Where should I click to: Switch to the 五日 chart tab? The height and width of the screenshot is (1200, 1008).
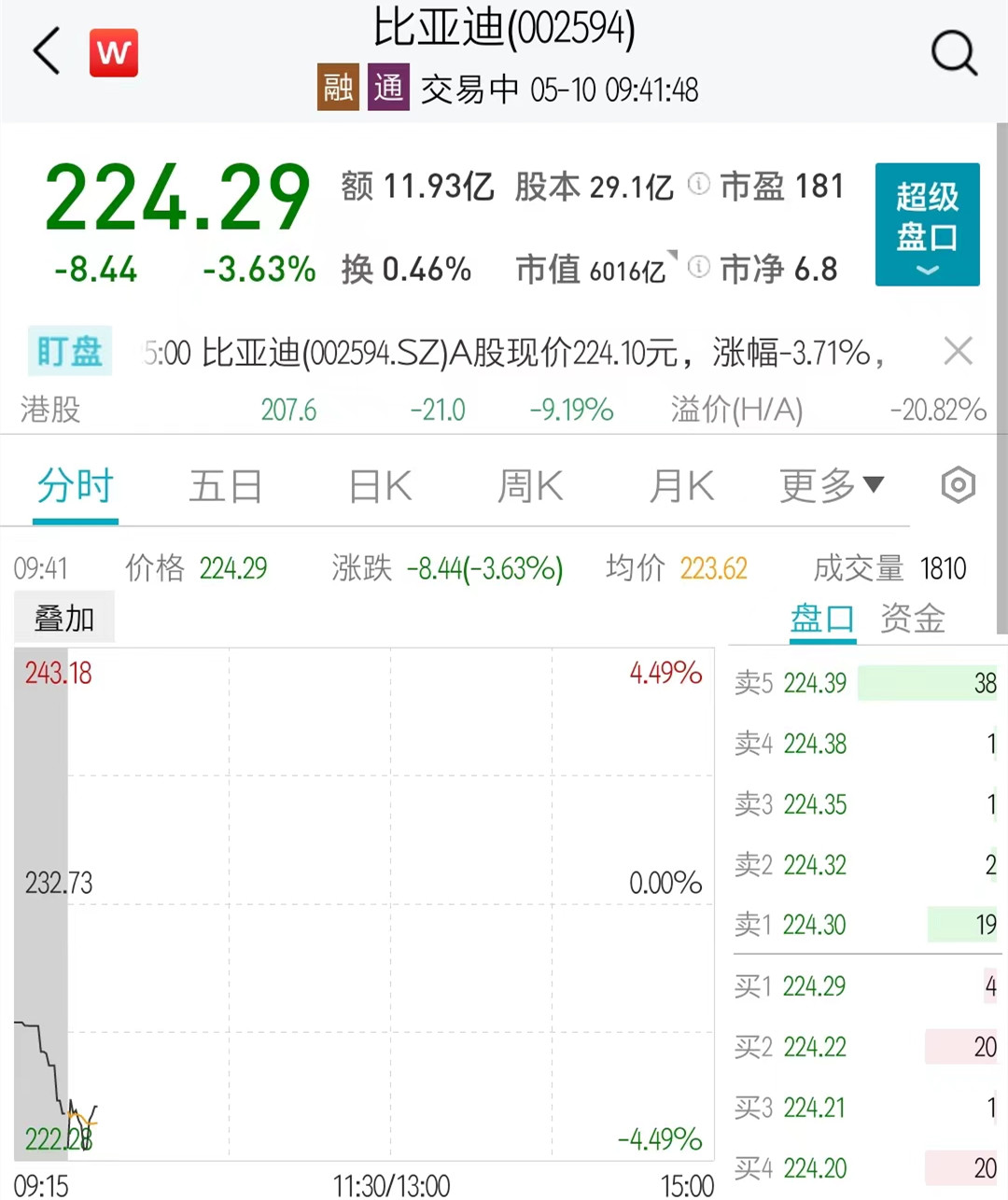click(x=225, y=486)
